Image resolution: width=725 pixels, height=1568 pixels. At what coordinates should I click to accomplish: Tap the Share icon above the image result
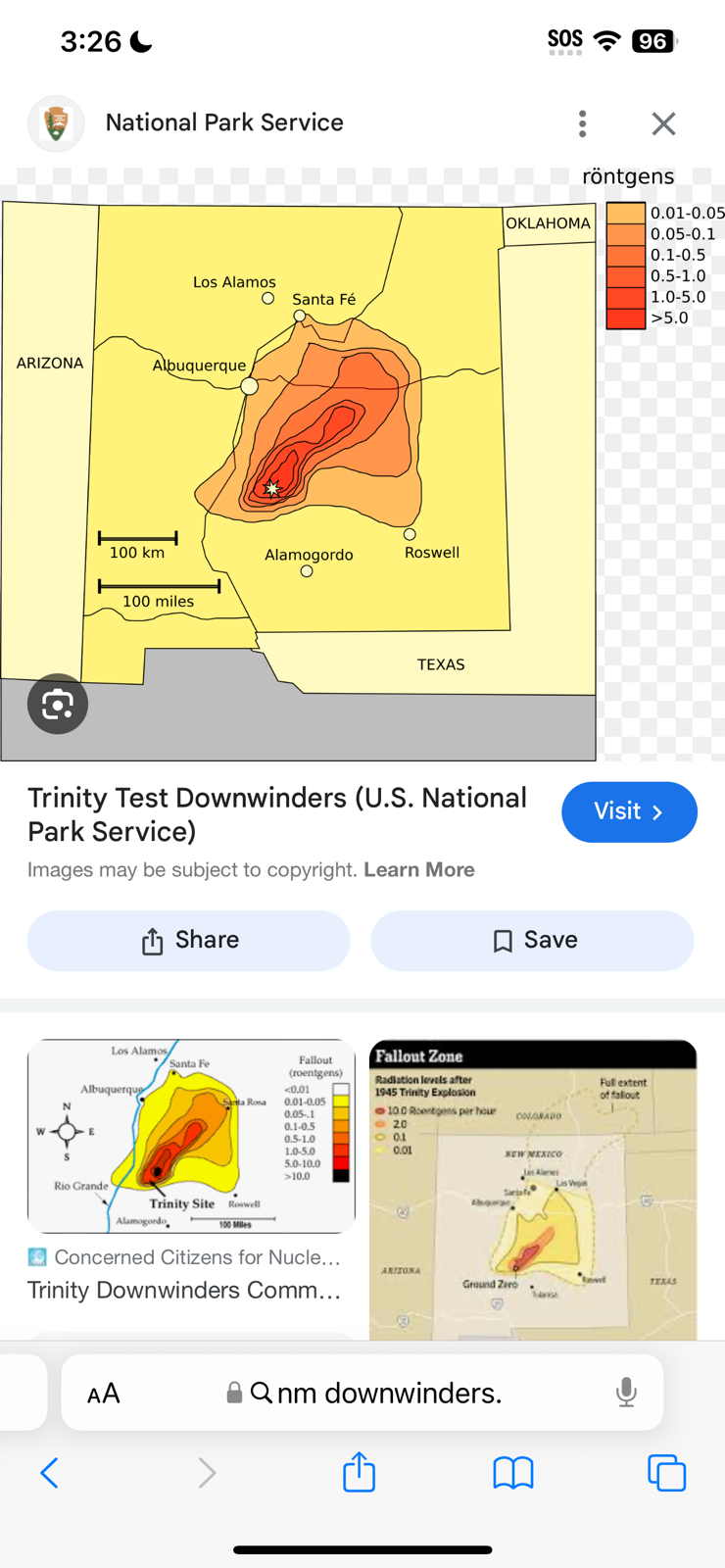point(188,940)
